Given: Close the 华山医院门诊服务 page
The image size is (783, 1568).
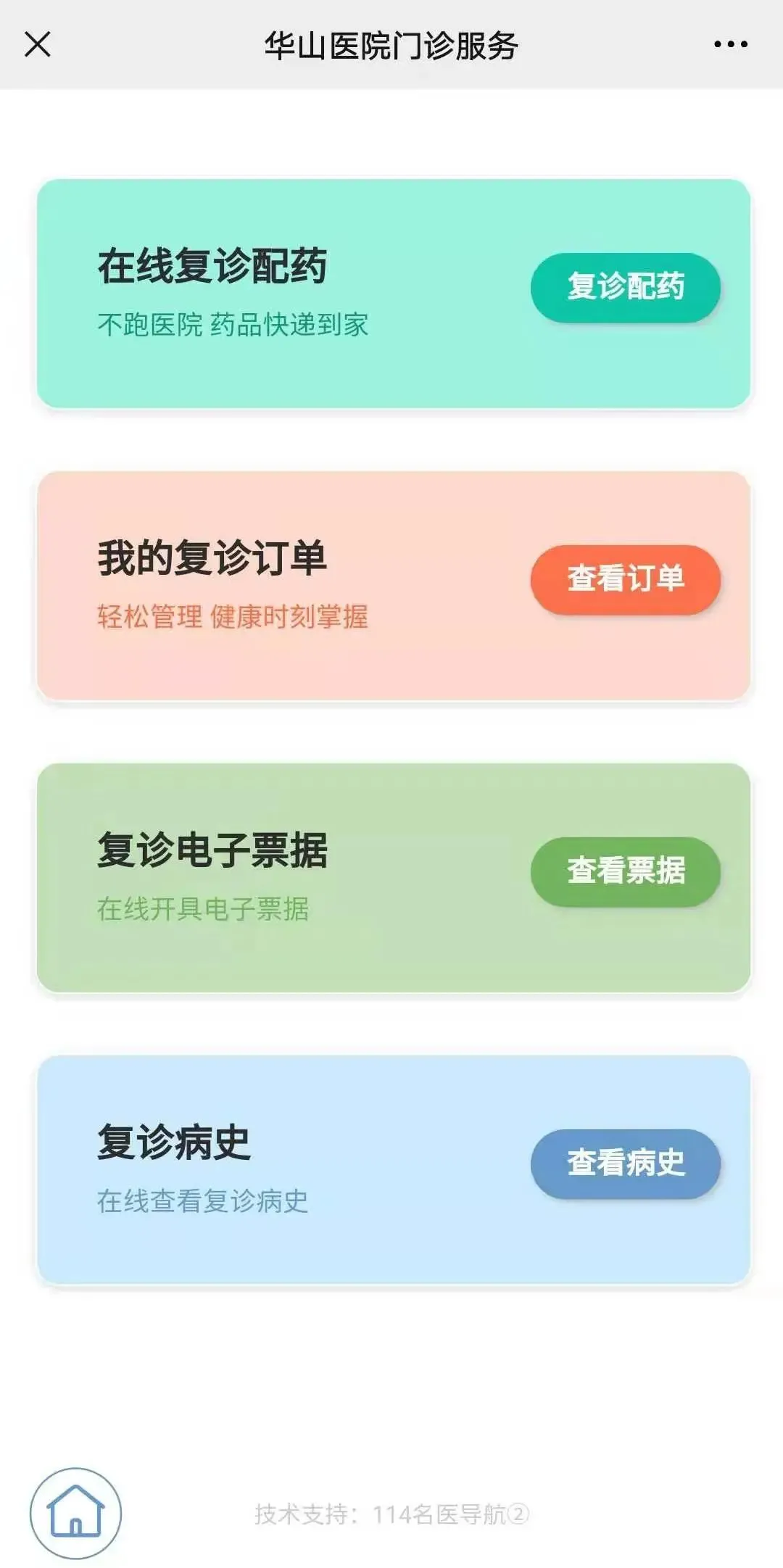Looking at the screenshot, I should coord(38,44).
